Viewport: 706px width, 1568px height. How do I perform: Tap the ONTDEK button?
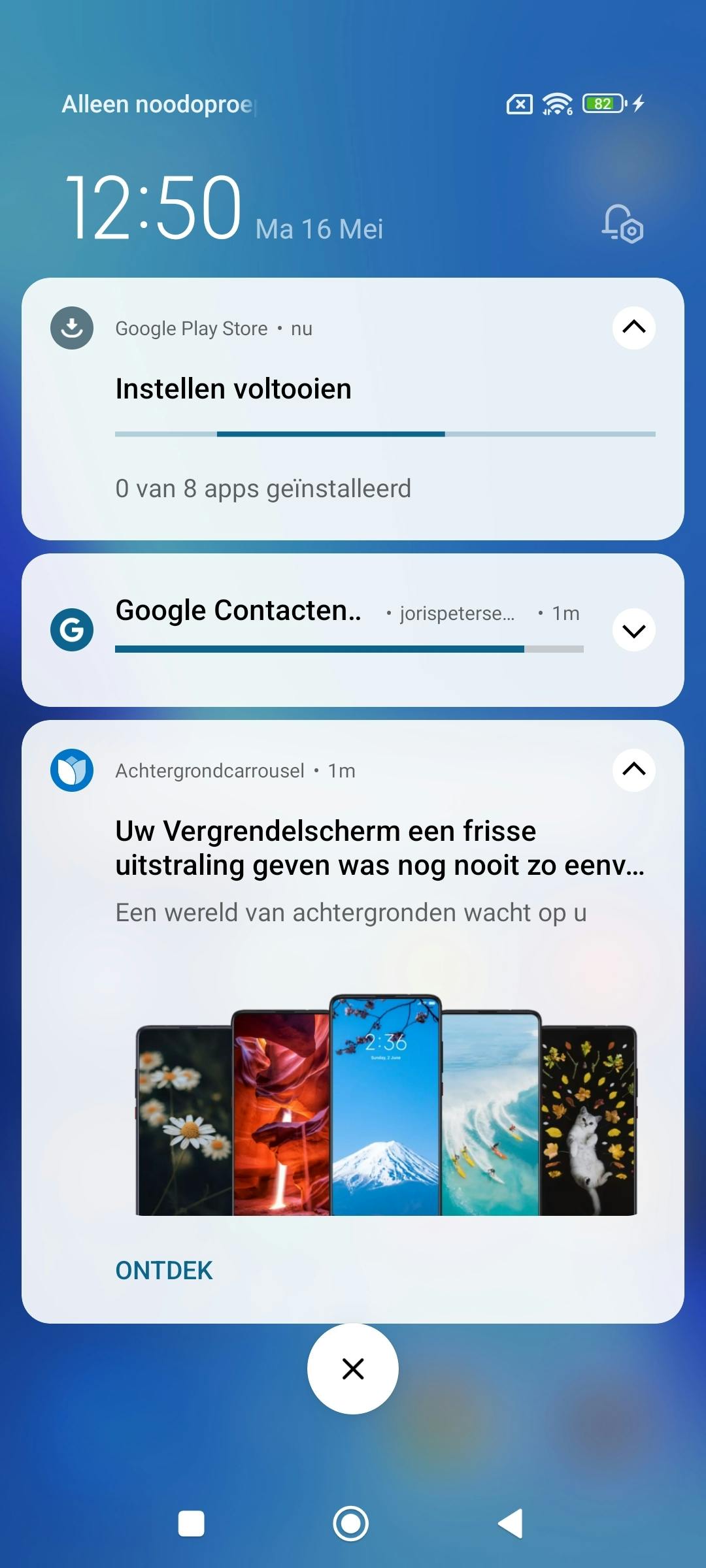pyautogui.click(x=164, y=1270)
